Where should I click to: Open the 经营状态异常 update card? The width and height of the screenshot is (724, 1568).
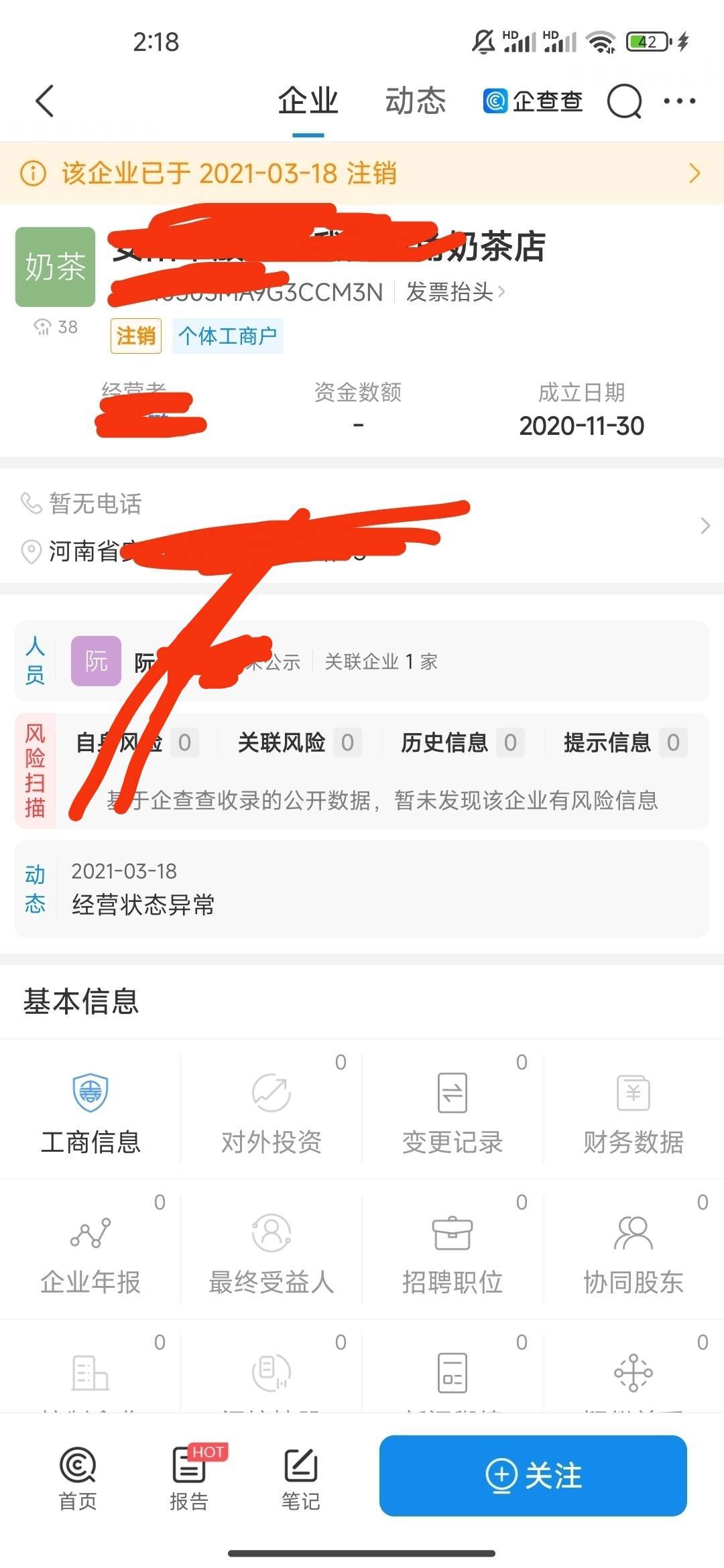click(x=362, y=889)
